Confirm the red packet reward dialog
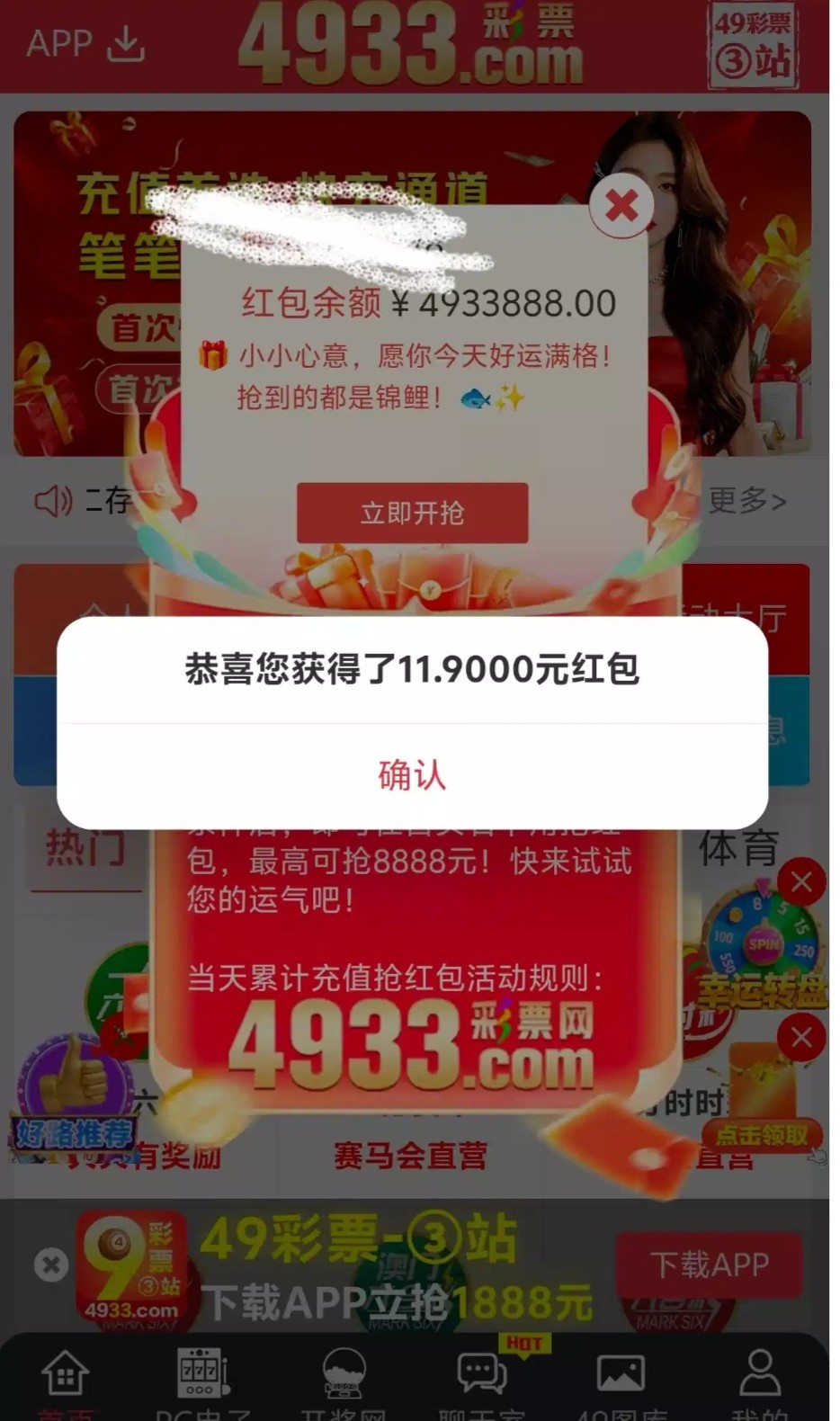This screenshot has width=840, height=1421. pyautogui.click(x=412, y=775)
